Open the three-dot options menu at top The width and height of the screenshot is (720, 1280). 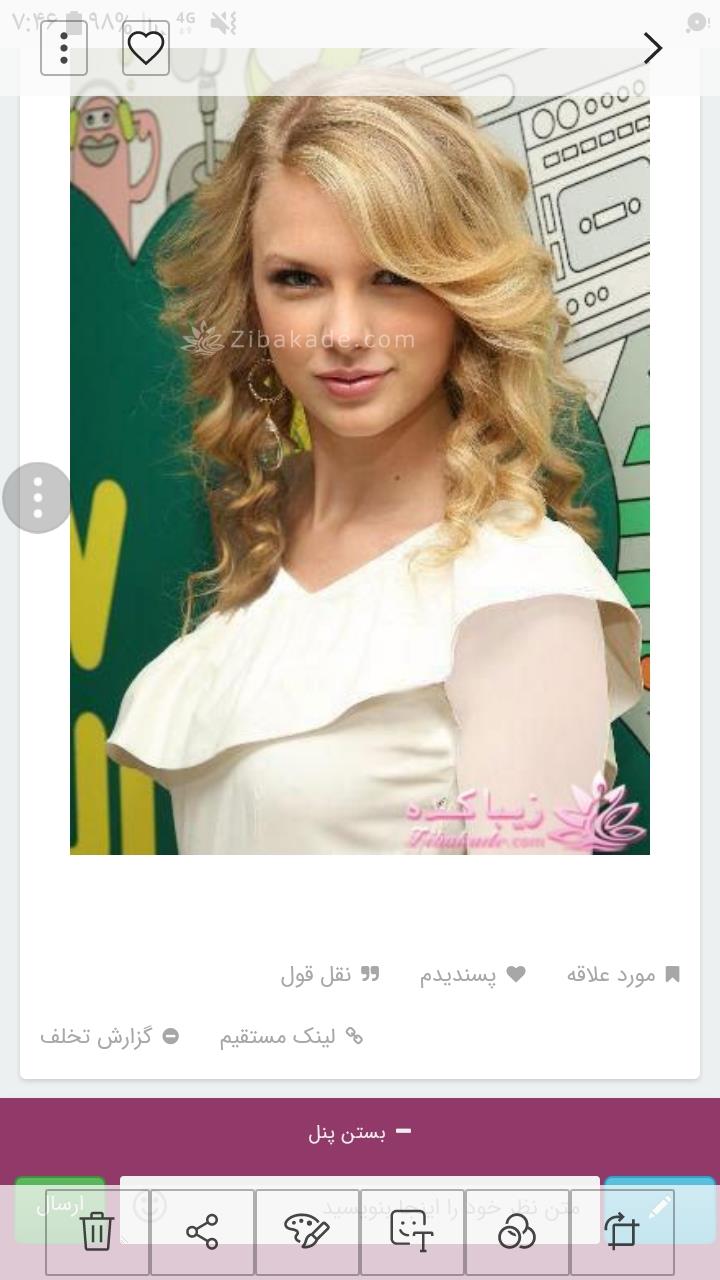[63, 47]
